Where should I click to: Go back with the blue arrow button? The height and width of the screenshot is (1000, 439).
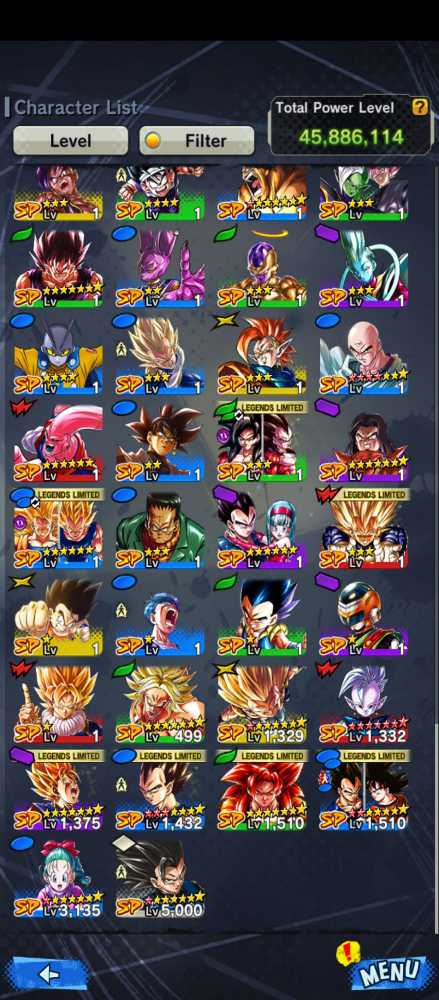click(x=49, y=973)
